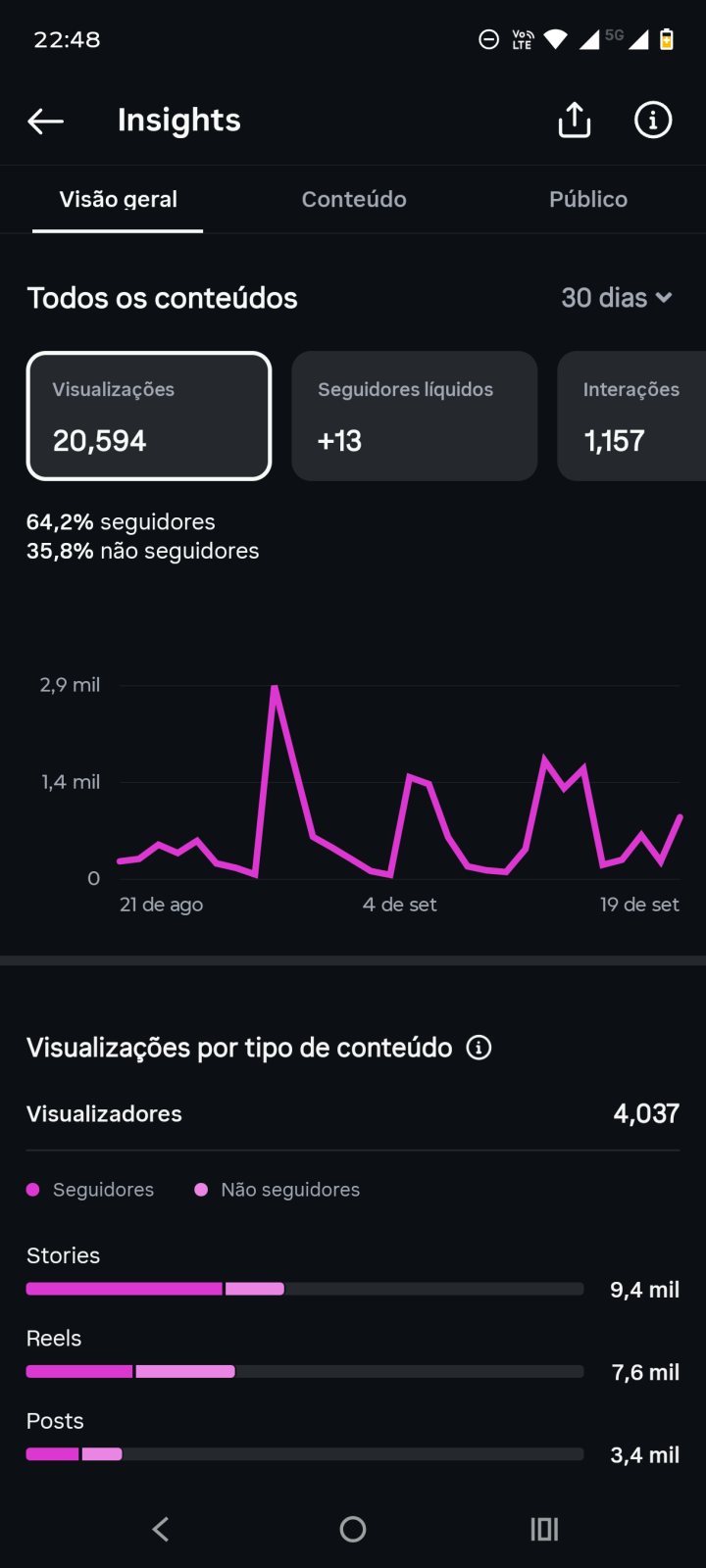706x1568 pixels.
Task: Tap the system home button
Action: point(353,1529)
